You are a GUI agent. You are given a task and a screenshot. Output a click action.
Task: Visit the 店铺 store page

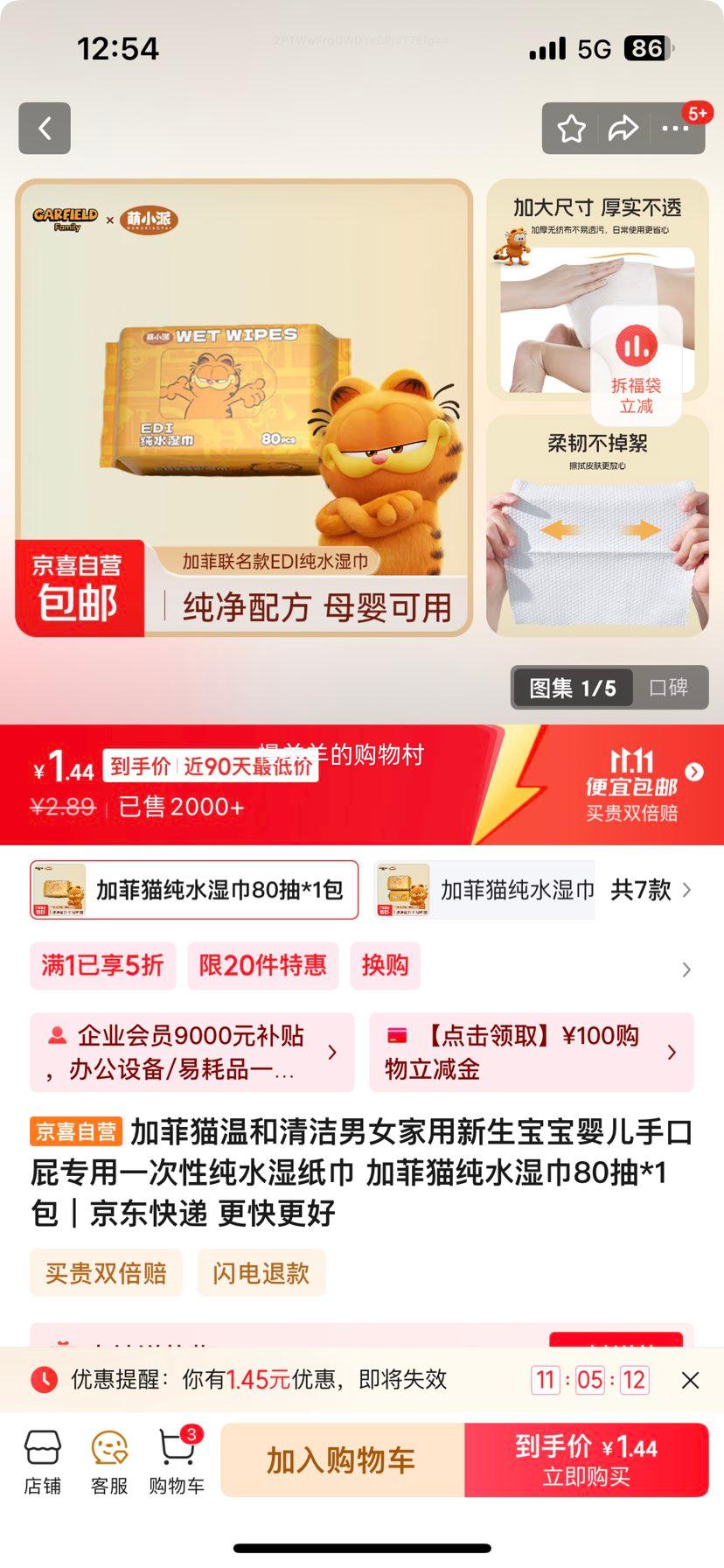click(42, 1462)
